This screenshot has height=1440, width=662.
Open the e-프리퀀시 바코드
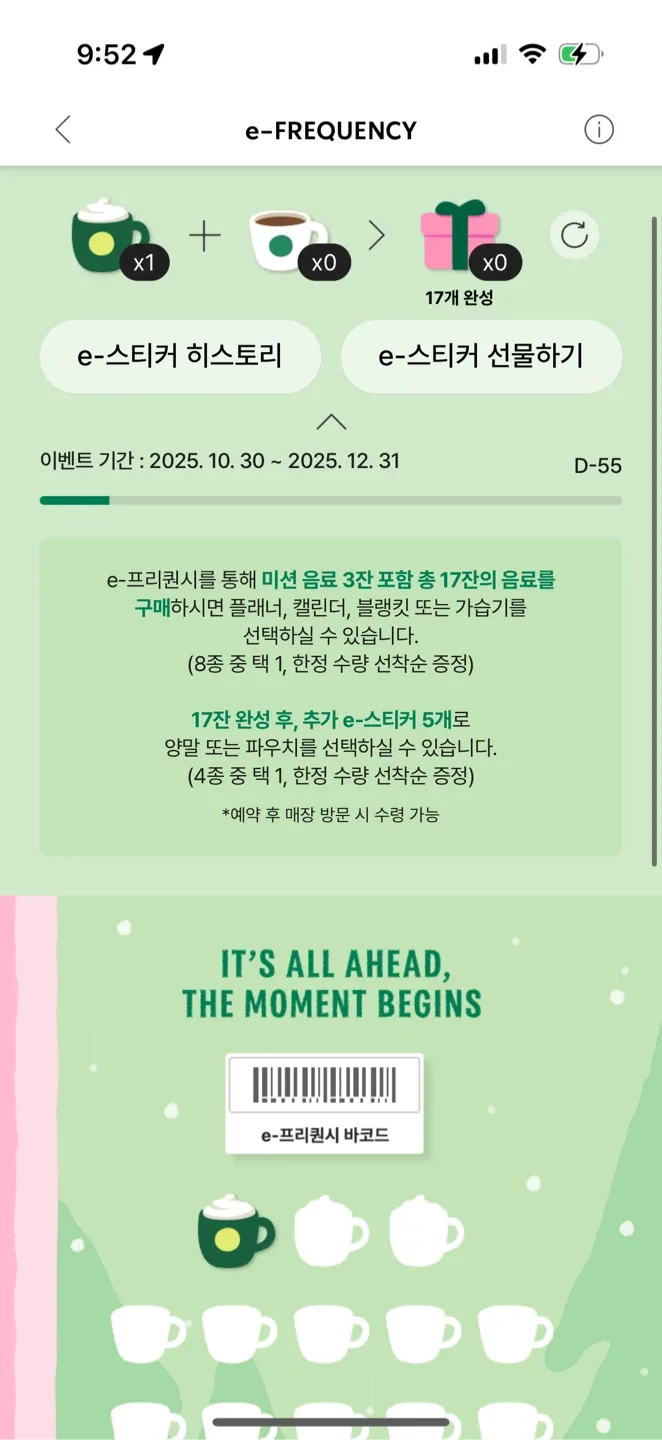(324, 1103)
